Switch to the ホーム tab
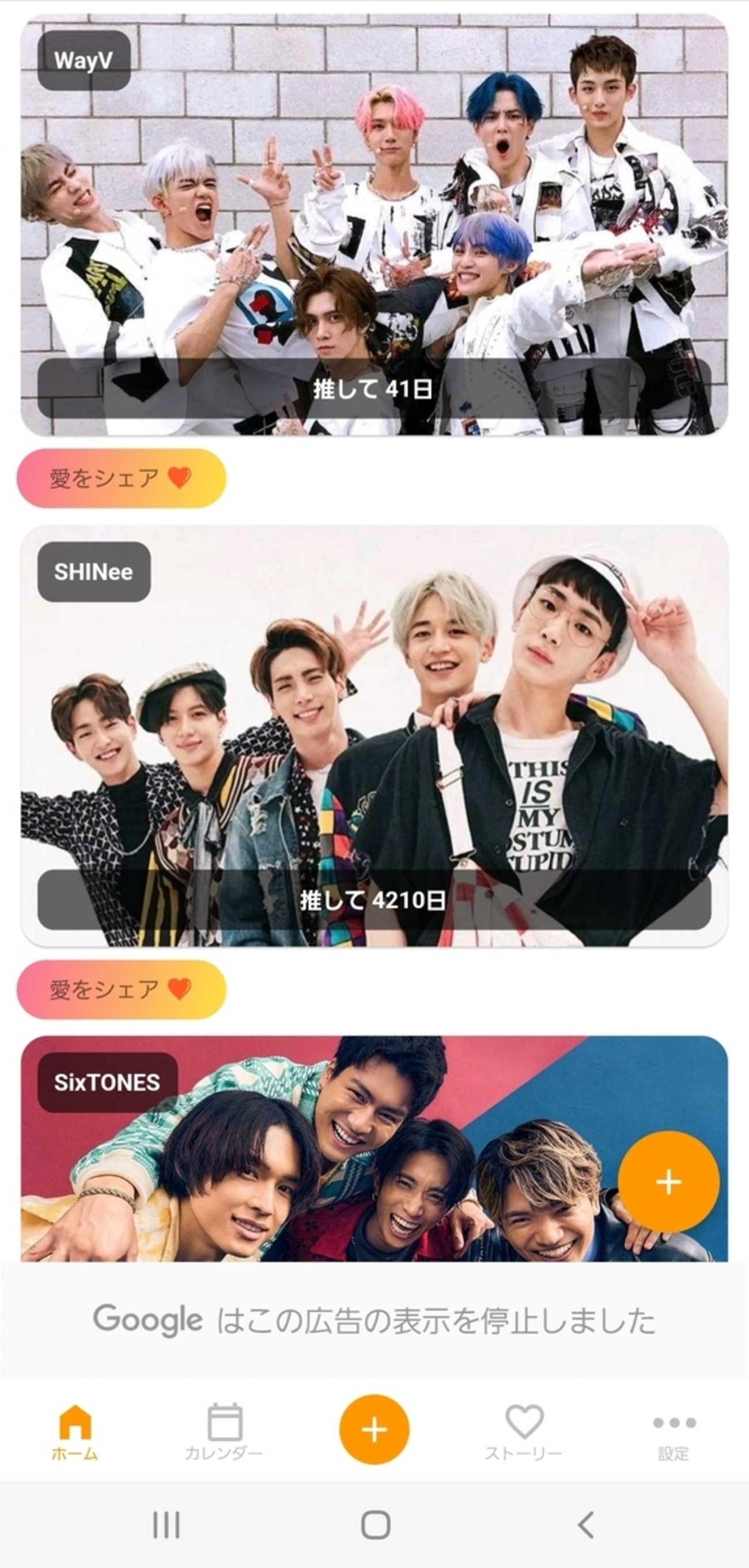This screenshot has height=1568, width=749. [x=74, y=1432]
